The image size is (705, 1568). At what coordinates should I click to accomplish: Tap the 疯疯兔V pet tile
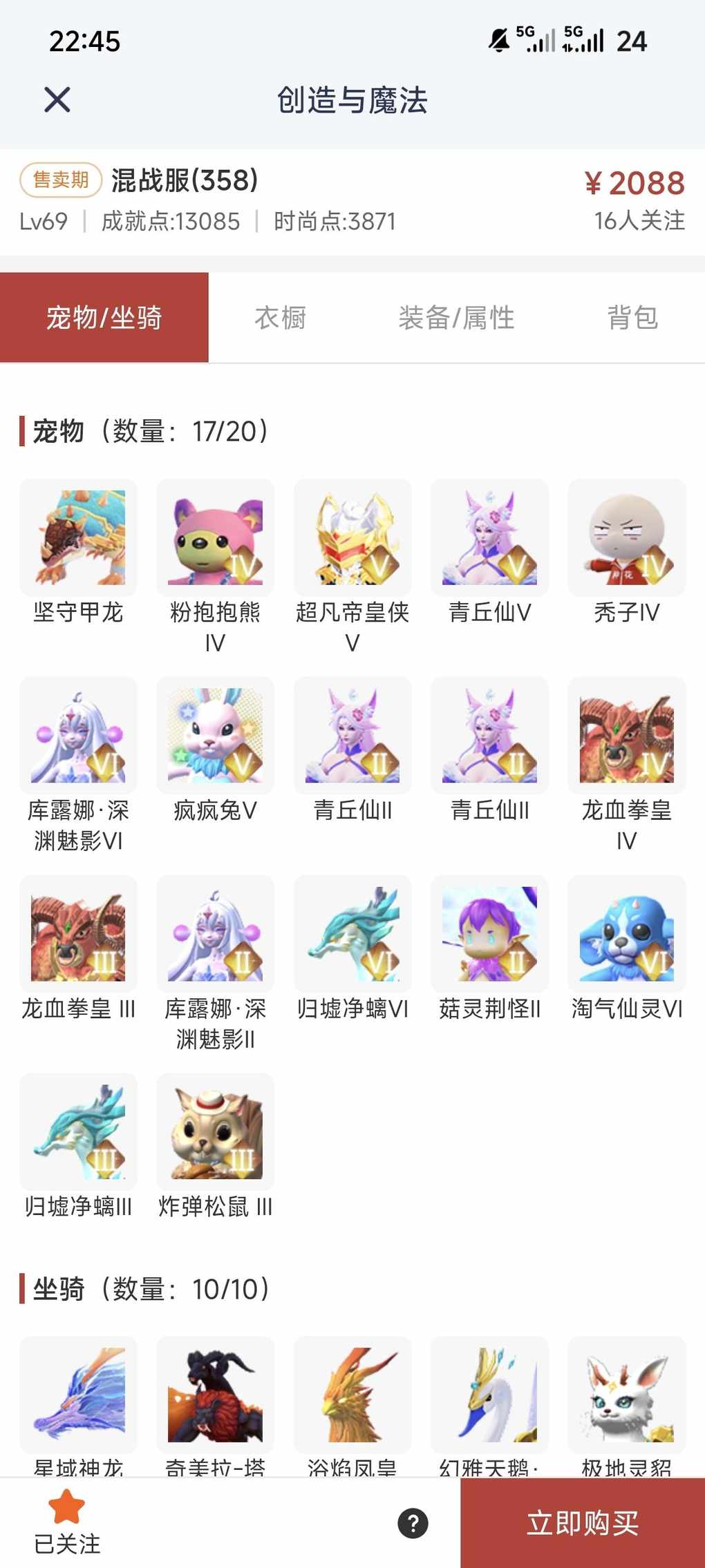click(x=215, y=736)
